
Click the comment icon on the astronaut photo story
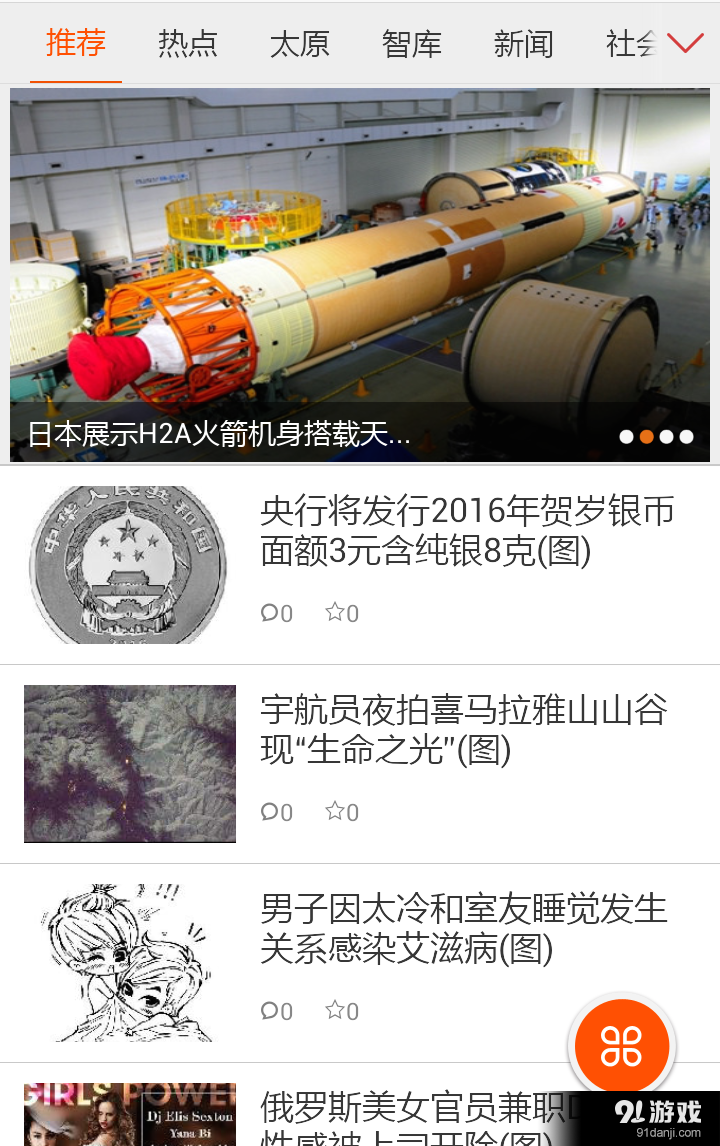pyautogui.click(x=268, y=811)
